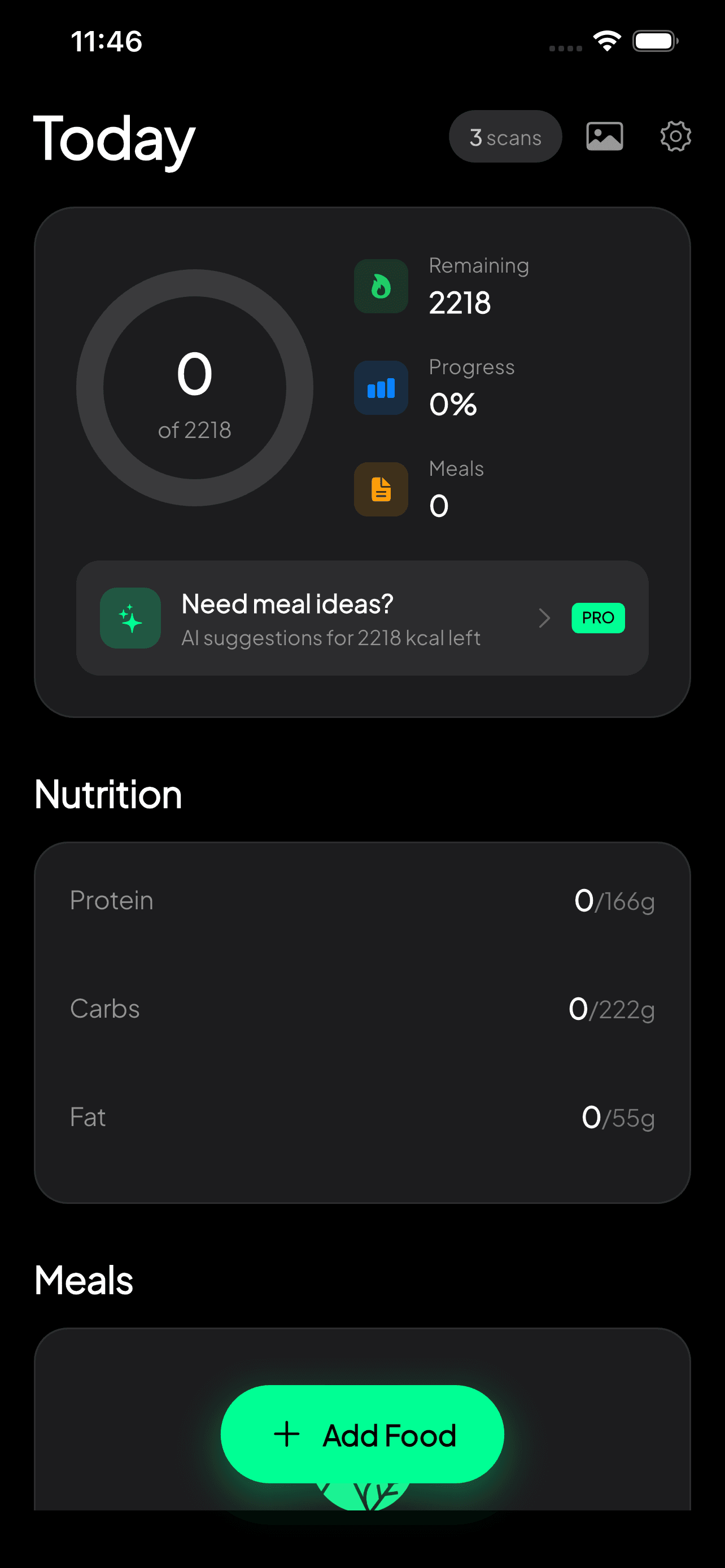This screenshot has width=725, height=1568.
Task: Expand the Carbs nutrition row
Action: (x=362, y=1009)
